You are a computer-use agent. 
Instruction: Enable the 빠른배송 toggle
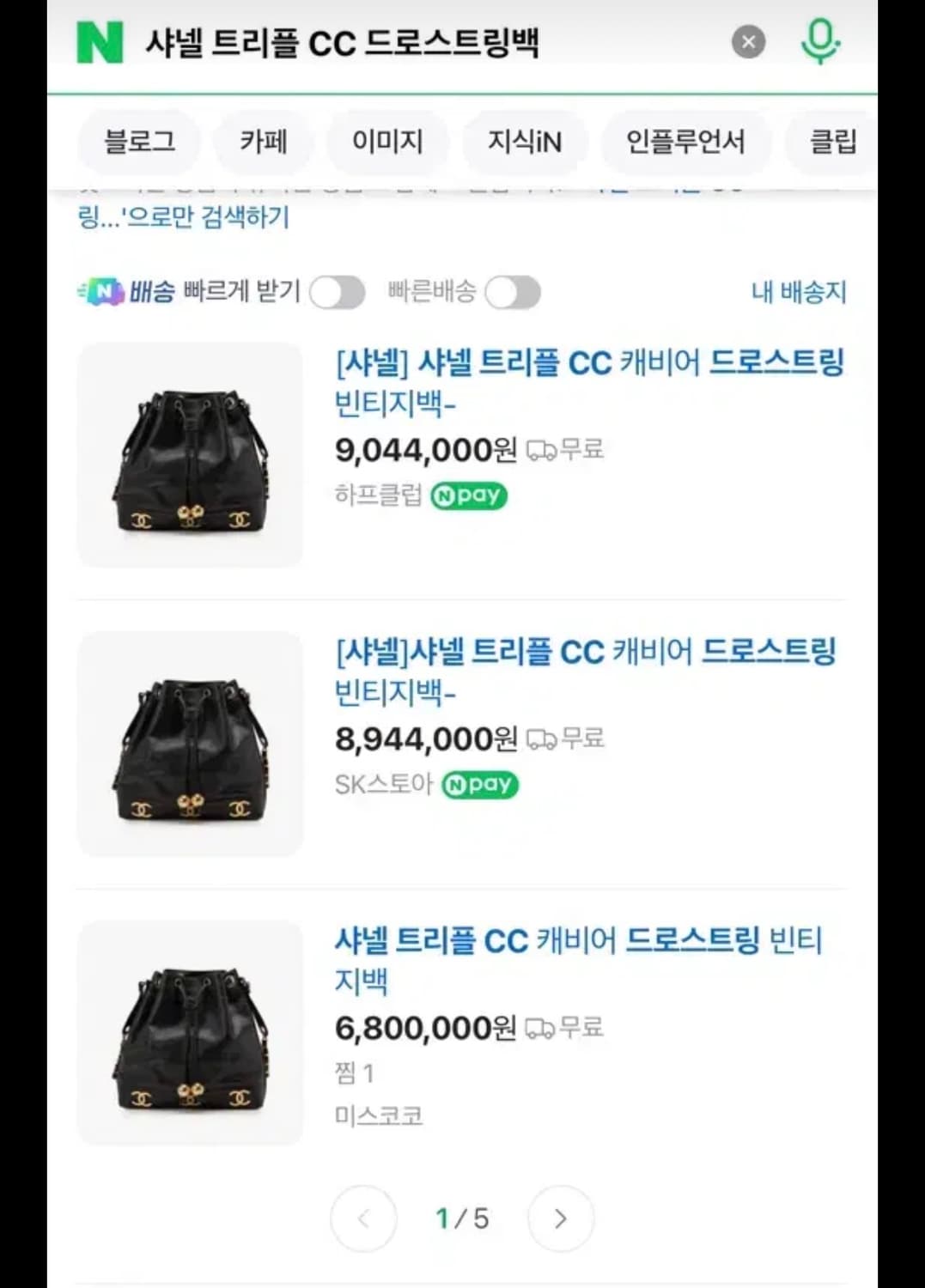512,293
